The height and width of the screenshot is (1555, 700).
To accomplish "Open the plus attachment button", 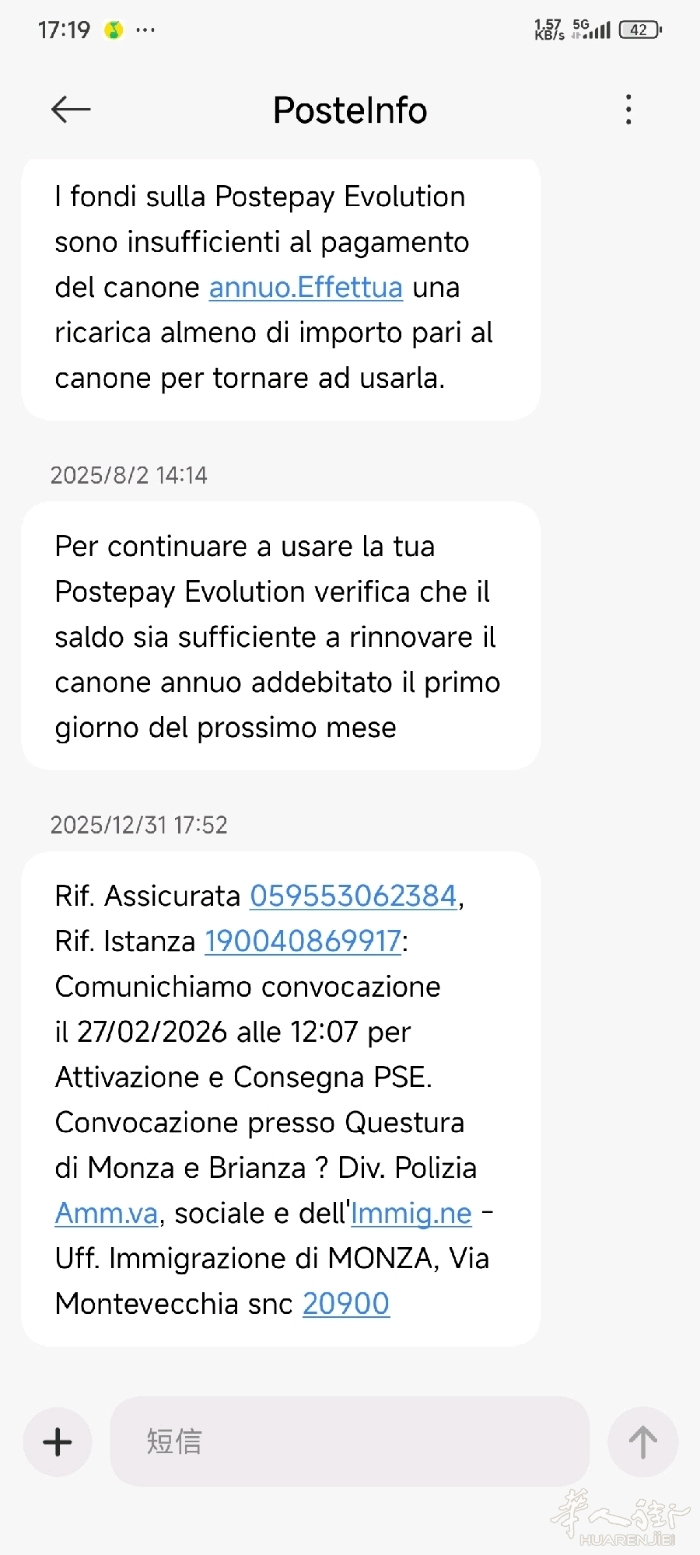I will coord(58,1442).
